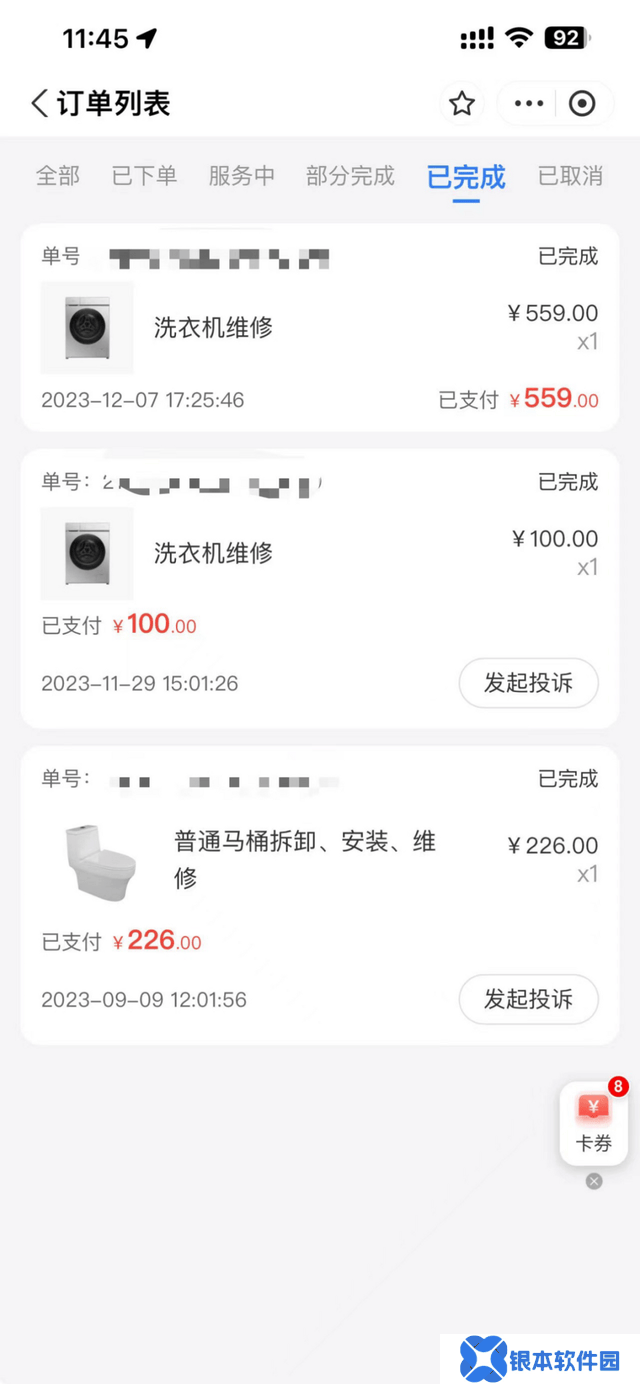Show orders under the 已下单 tab
This screenshot has height=1384, width=640.
click(144, 176)
